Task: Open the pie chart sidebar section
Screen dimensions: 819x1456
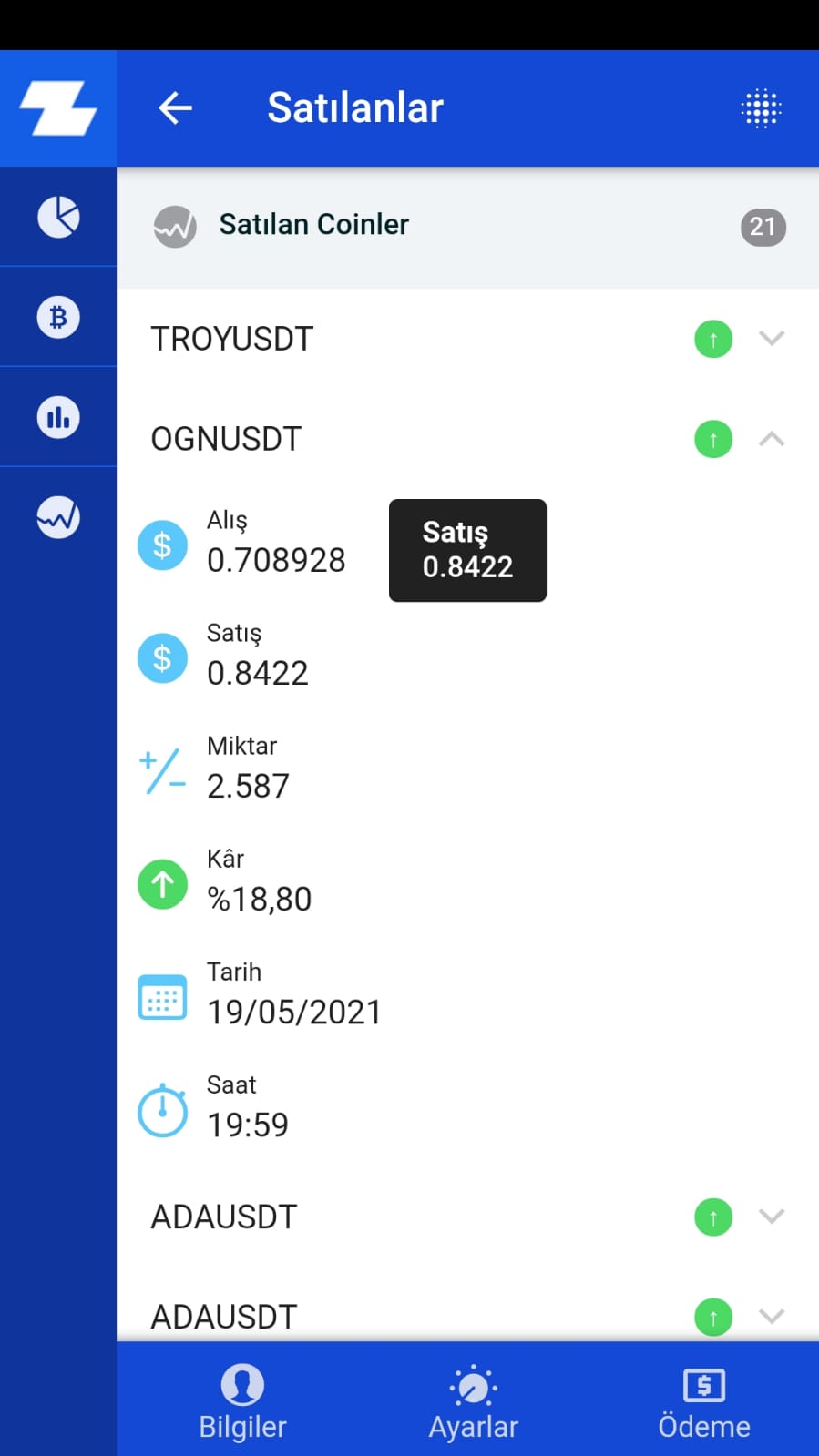Action: [58, 217]
